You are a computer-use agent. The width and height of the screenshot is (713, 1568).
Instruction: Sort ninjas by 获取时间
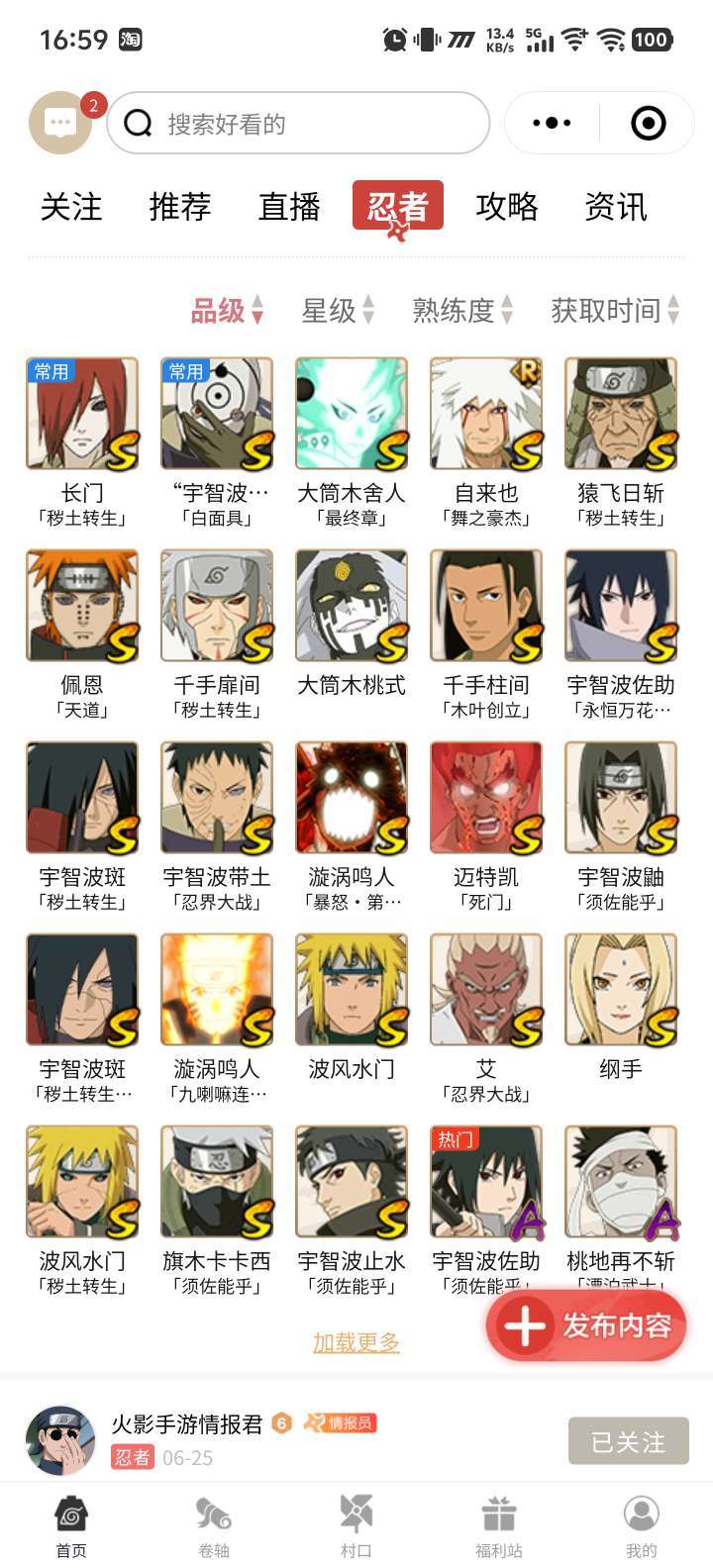click(614, 311)
